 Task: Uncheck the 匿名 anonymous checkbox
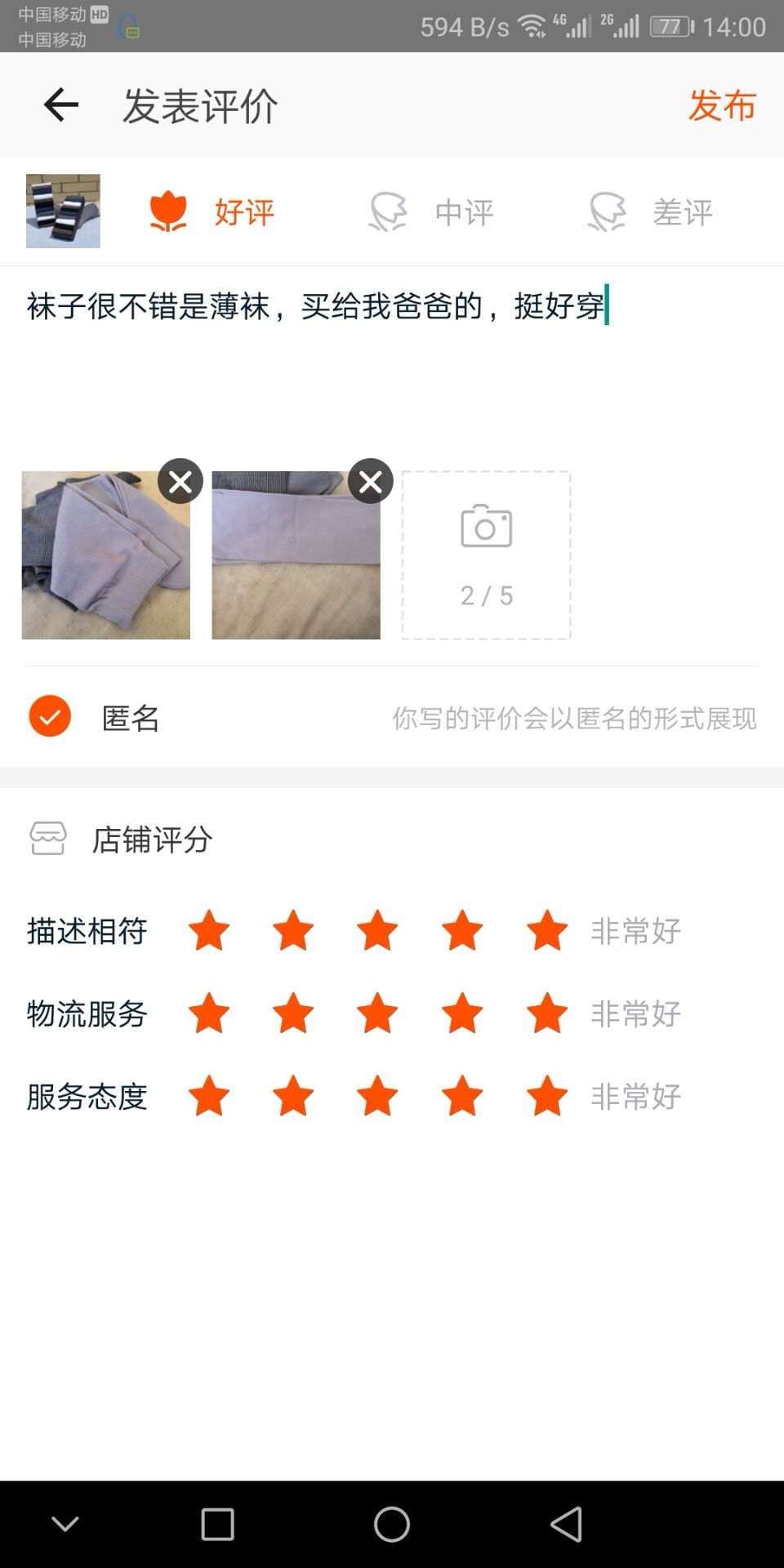pyautogui.click(x=50, y=716)
